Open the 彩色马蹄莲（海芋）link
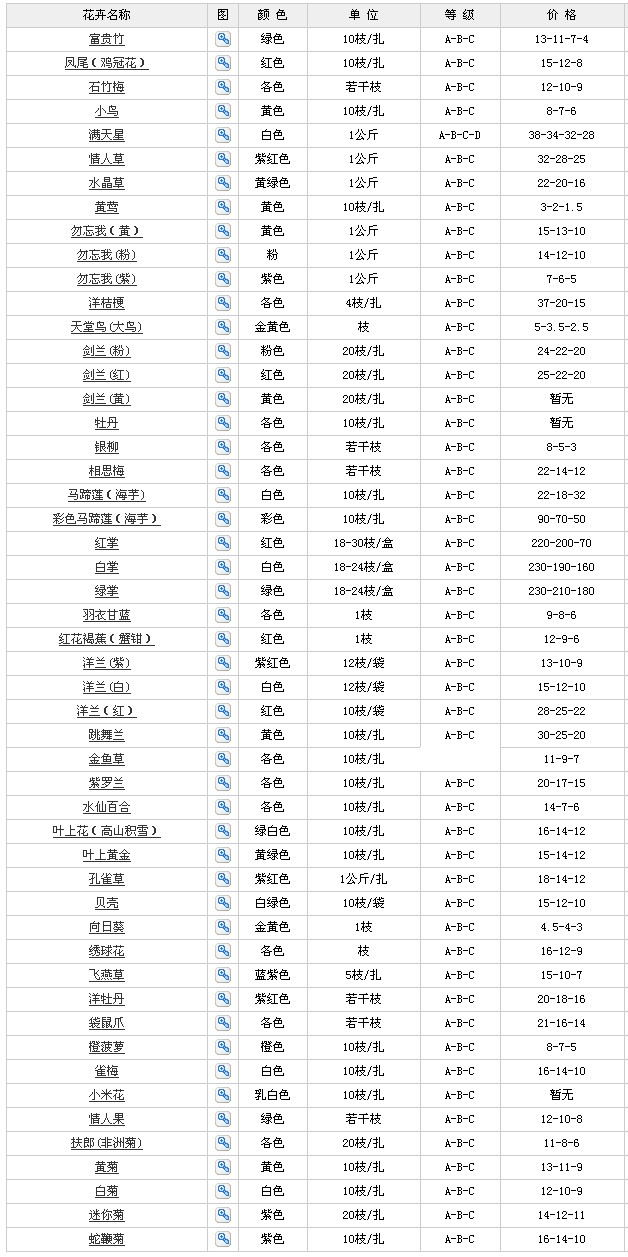 pyautogui.click(x=106, y=519)
